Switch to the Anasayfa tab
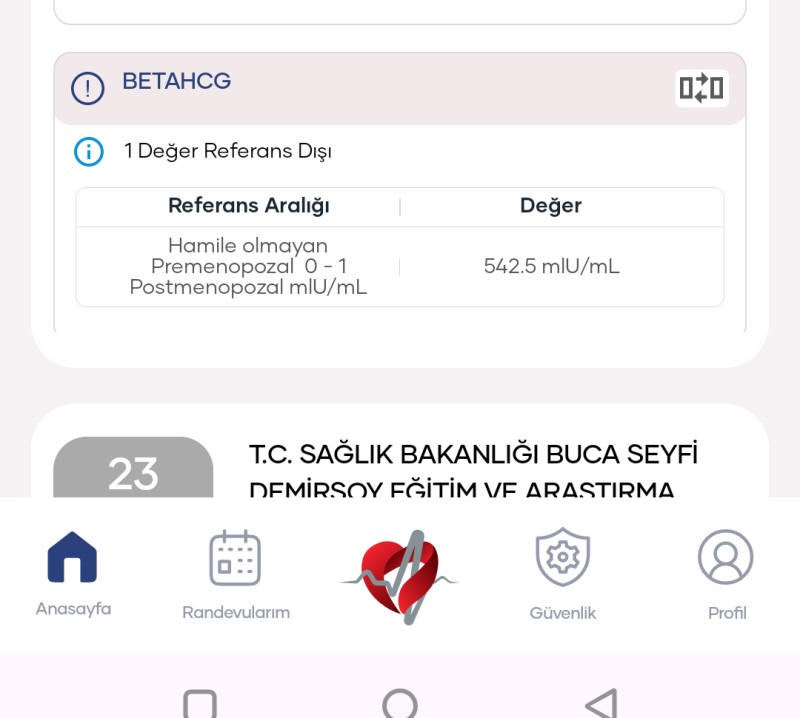Viewport: 800px width, 718px height. click(73, 574)
